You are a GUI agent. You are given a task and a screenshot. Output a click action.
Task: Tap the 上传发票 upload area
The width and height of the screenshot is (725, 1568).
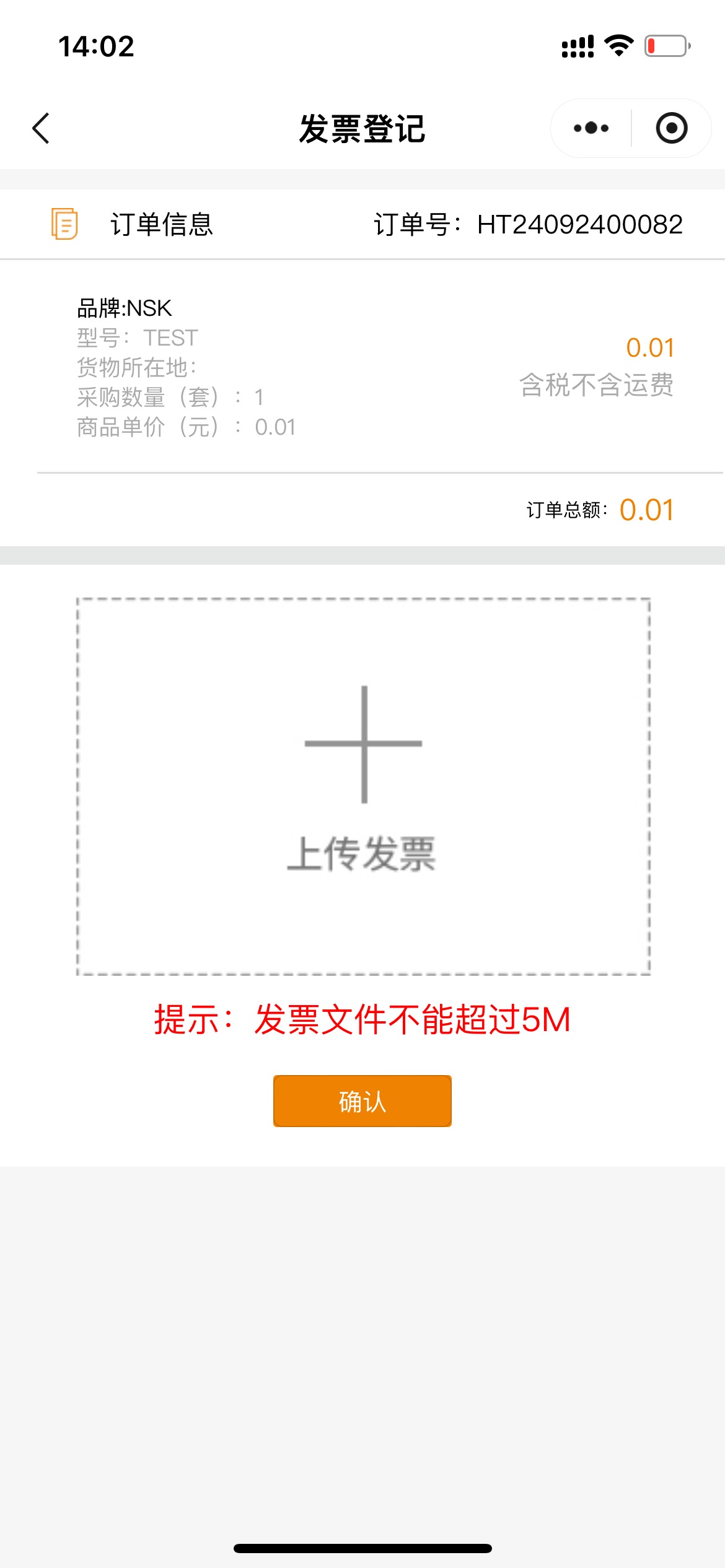point(363,786)
